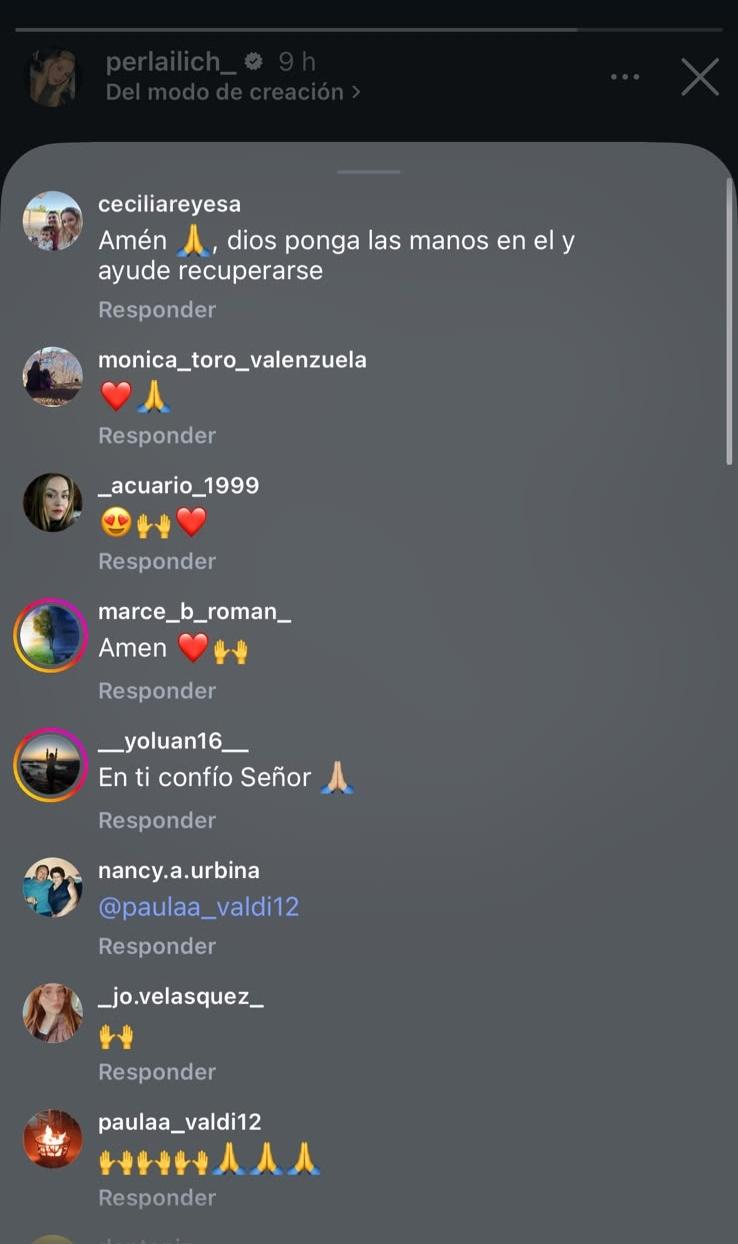Reply to ceciliareyesa's comment

click(x=157, y=310)
